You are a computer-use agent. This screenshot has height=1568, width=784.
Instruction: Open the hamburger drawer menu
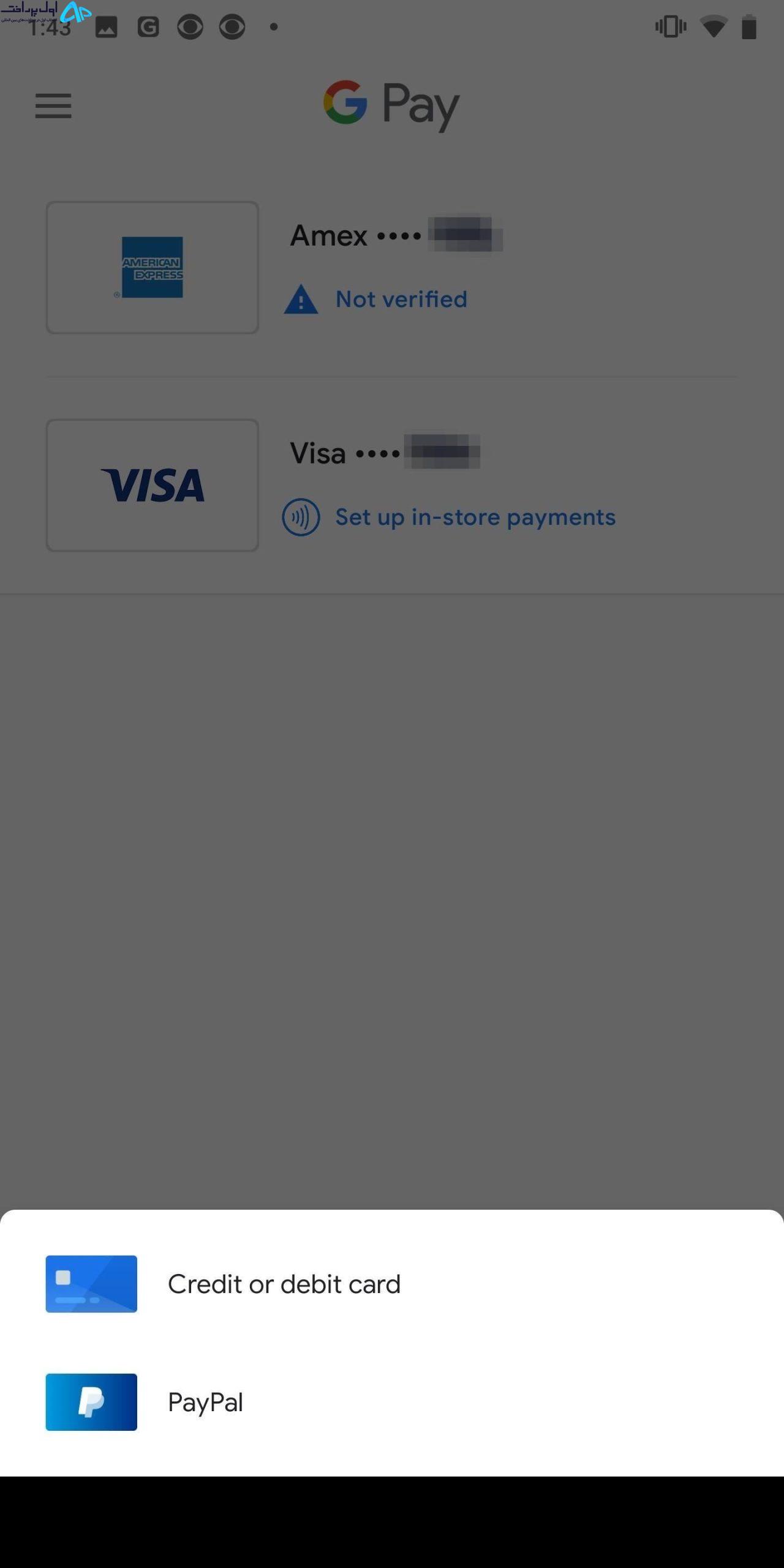(53, 106)
